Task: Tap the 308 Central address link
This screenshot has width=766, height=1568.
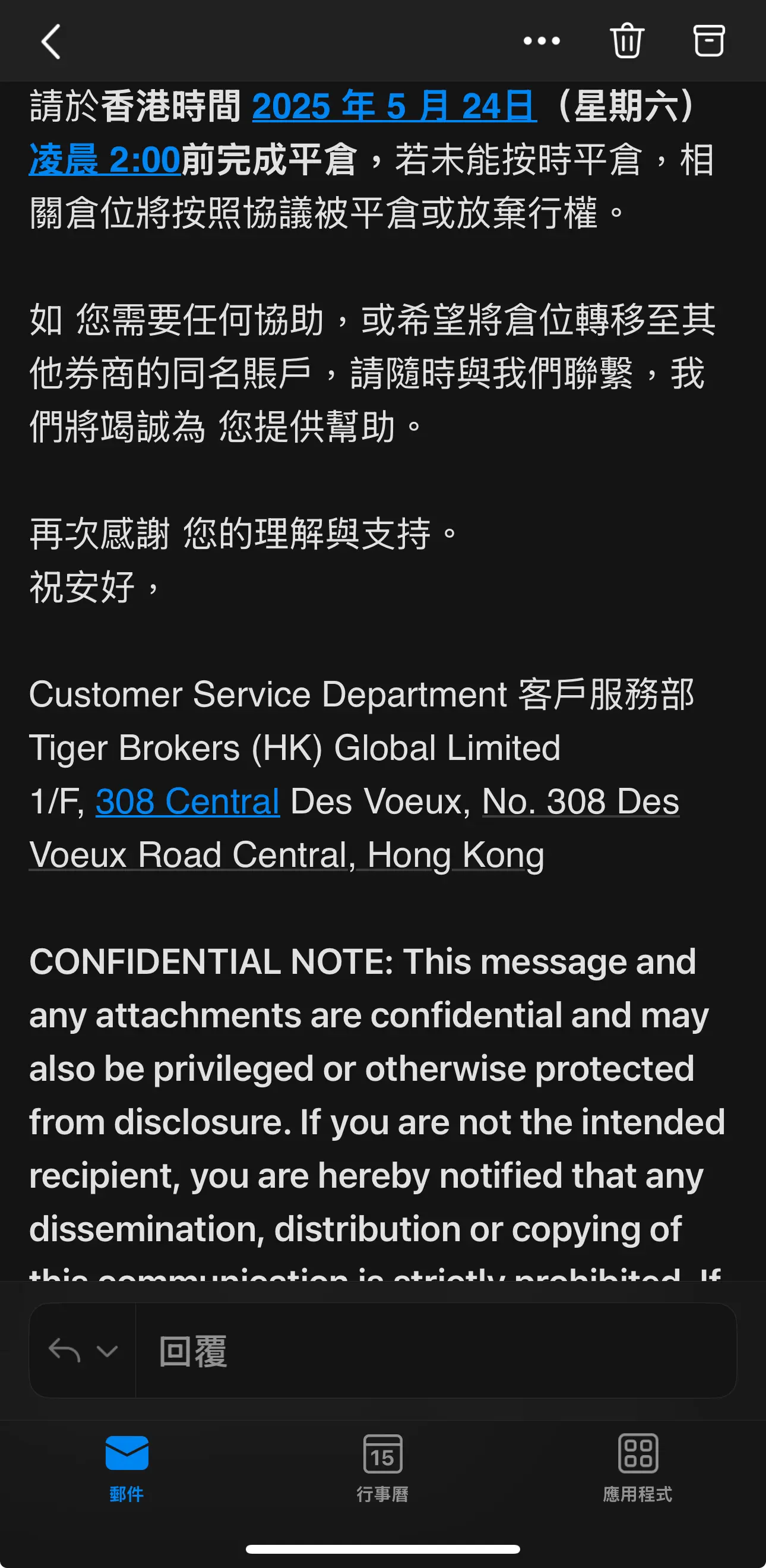Action: pyautogui.click(x=188, y=801)
